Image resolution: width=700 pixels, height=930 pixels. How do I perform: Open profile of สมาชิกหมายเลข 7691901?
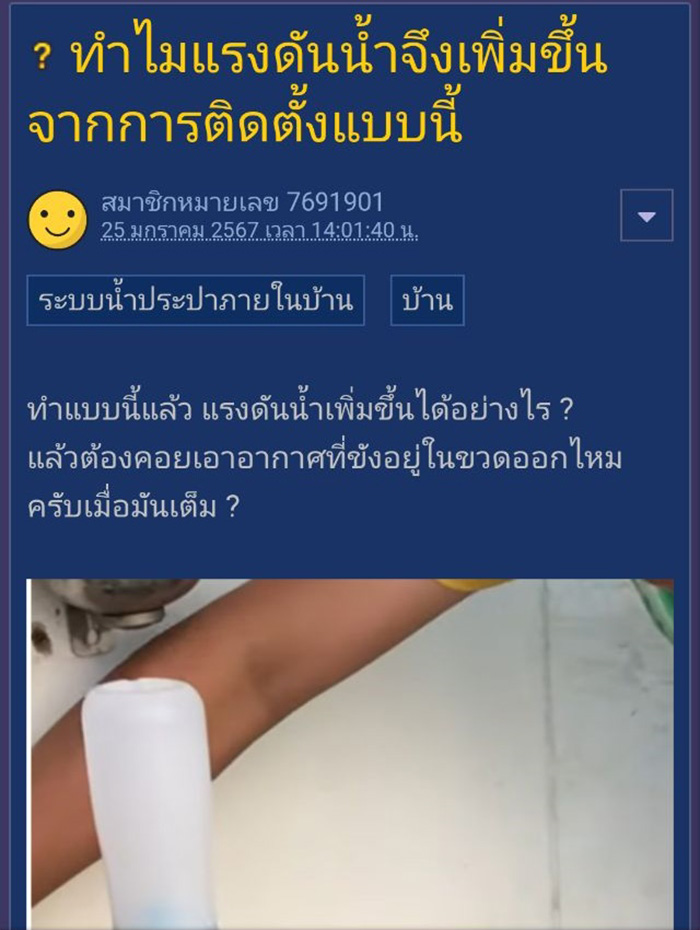coord(242,202)
